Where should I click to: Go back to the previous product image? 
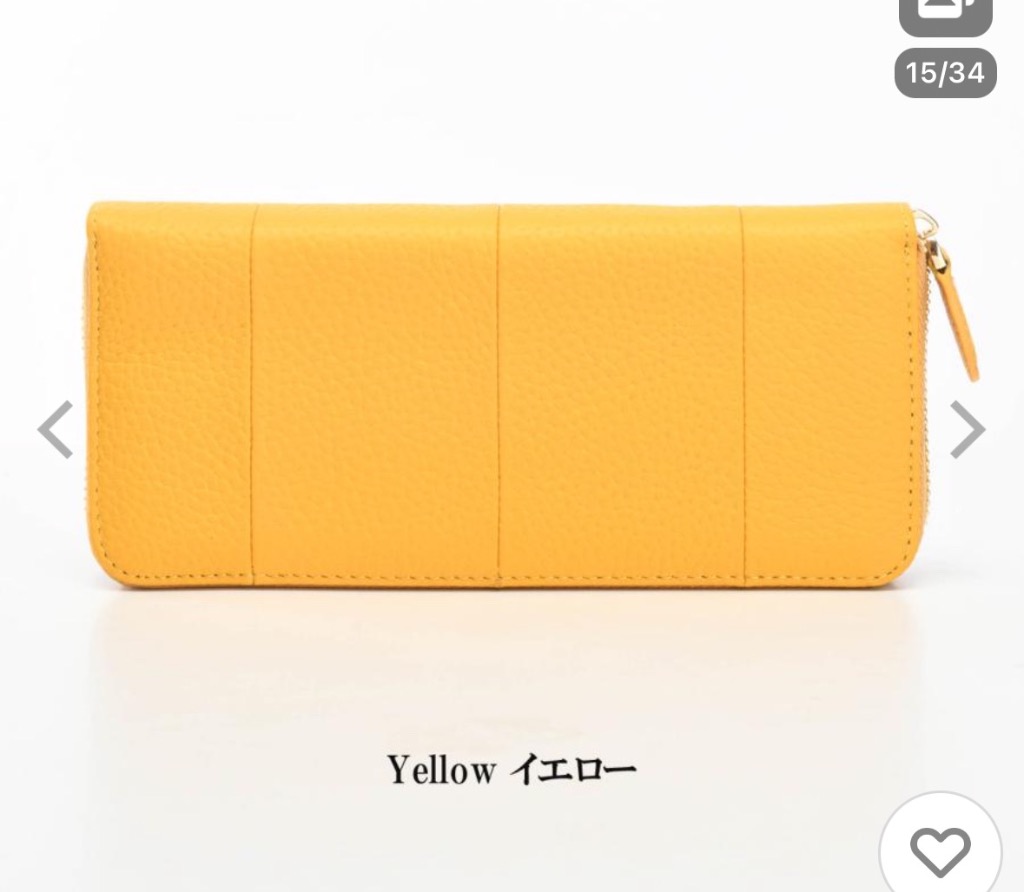pos(56,429)
